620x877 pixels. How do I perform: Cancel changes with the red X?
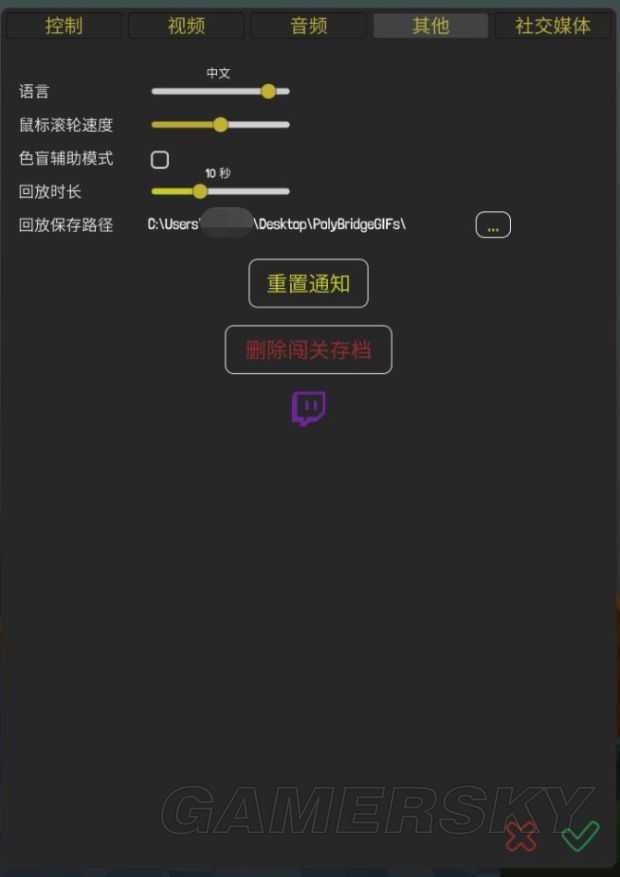pos(521,835)
